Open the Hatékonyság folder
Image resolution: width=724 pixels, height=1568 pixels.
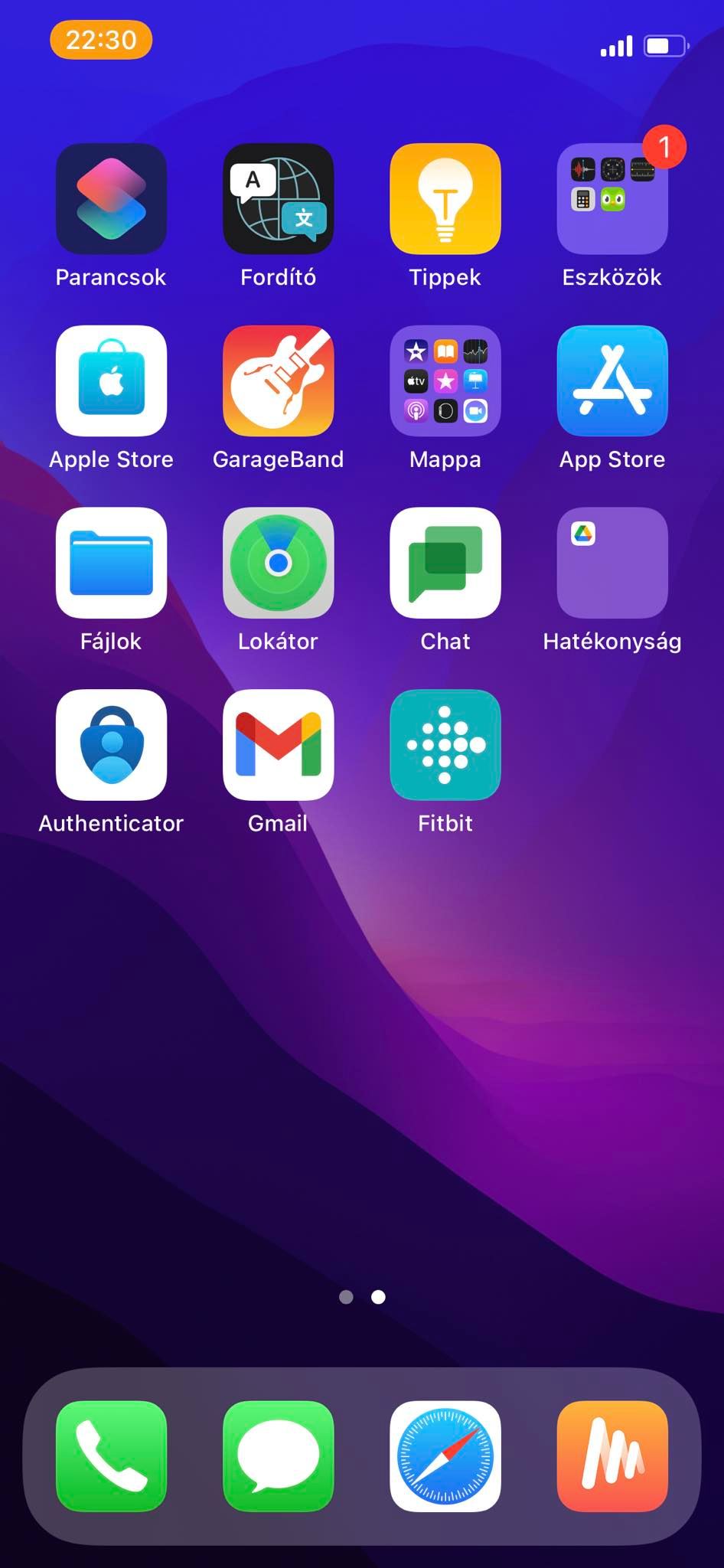[612, 563]
